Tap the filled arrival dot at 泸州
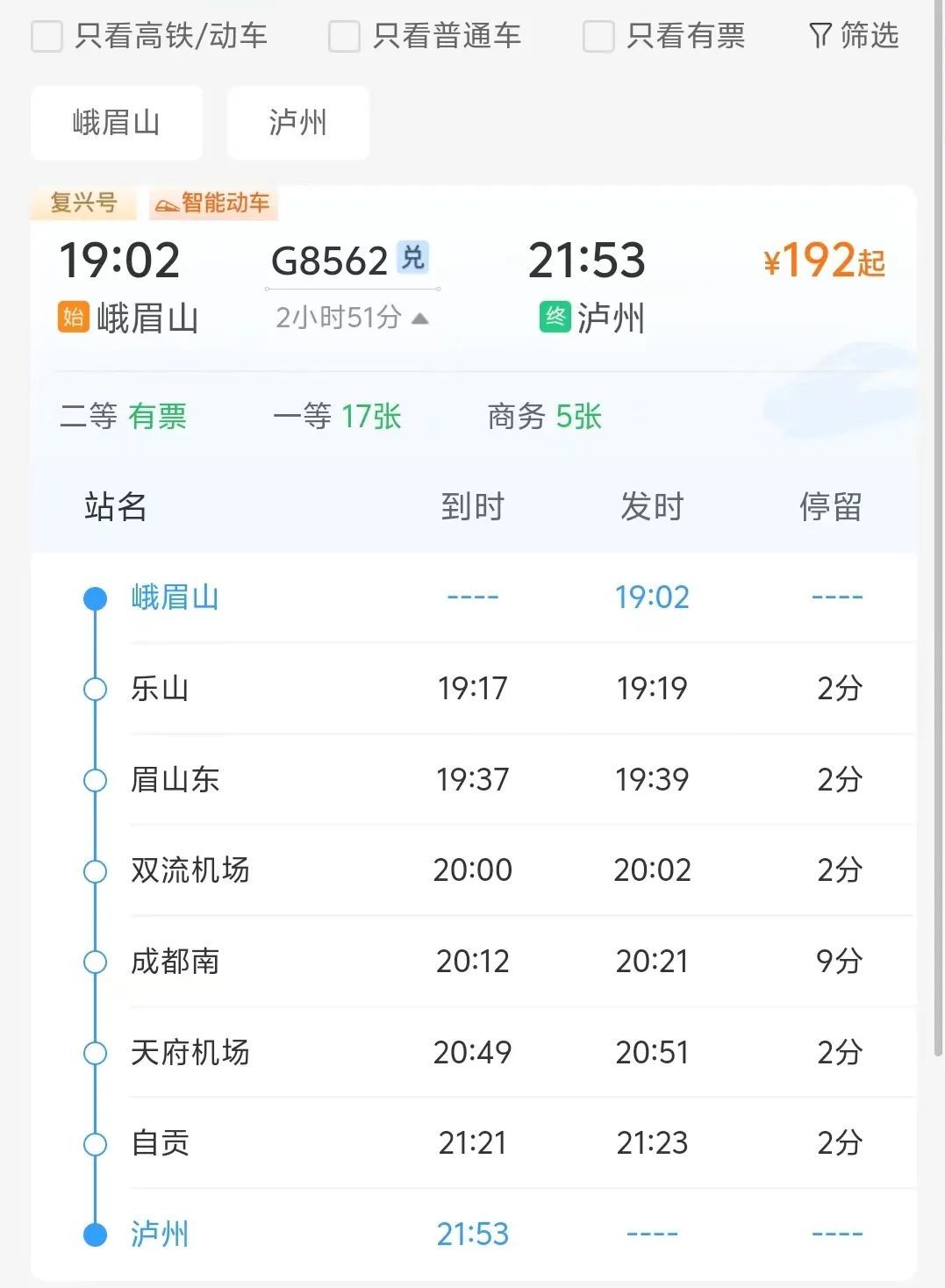 (93, 1234)
